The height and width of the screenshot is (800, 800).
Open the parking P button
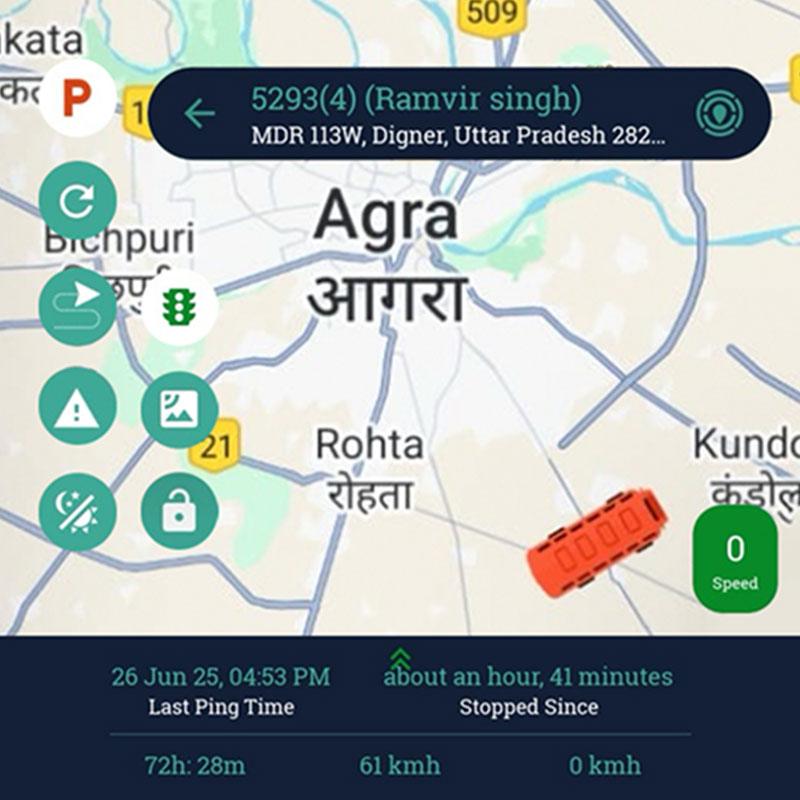(x=77, y=98)
